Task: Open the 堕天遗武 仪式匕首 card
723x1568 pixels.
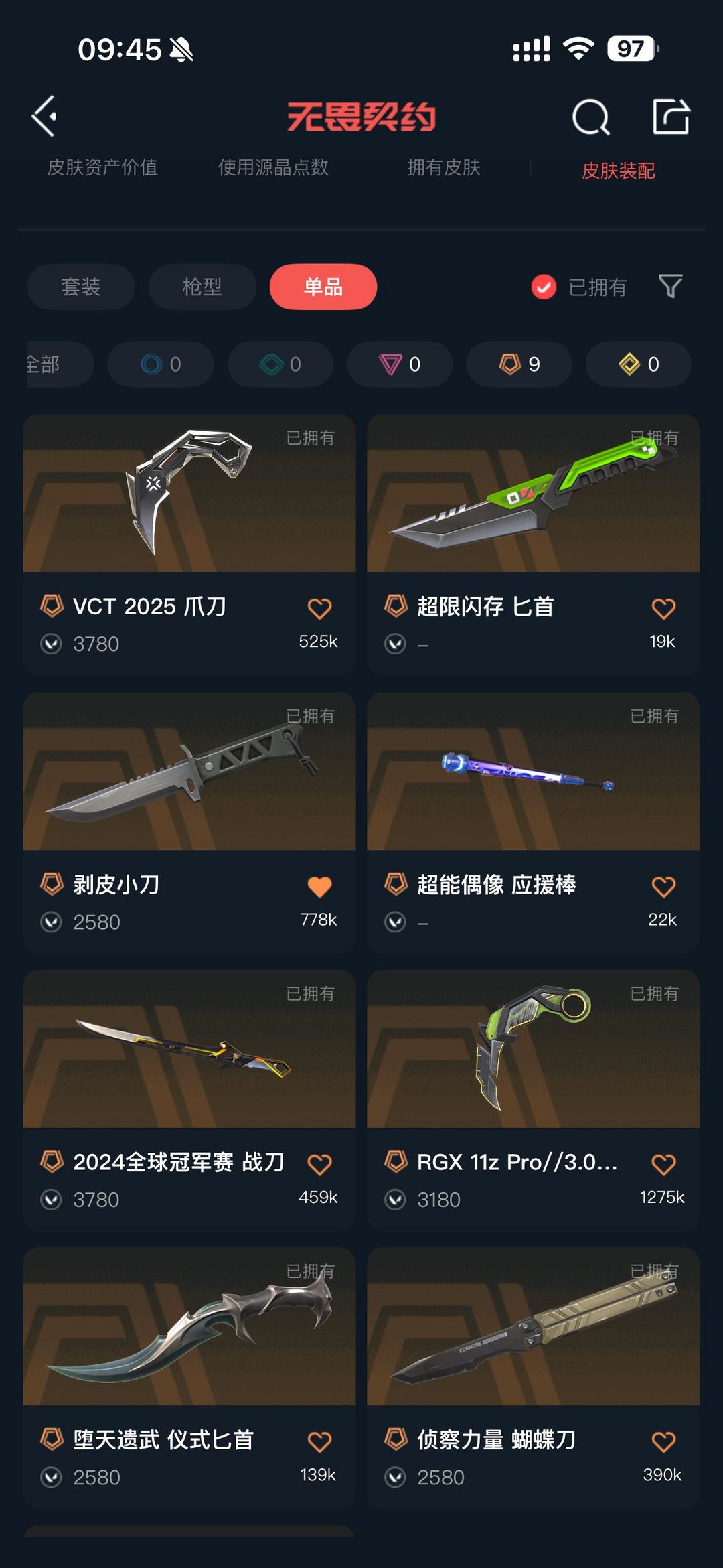Action: click(189, 1378)
